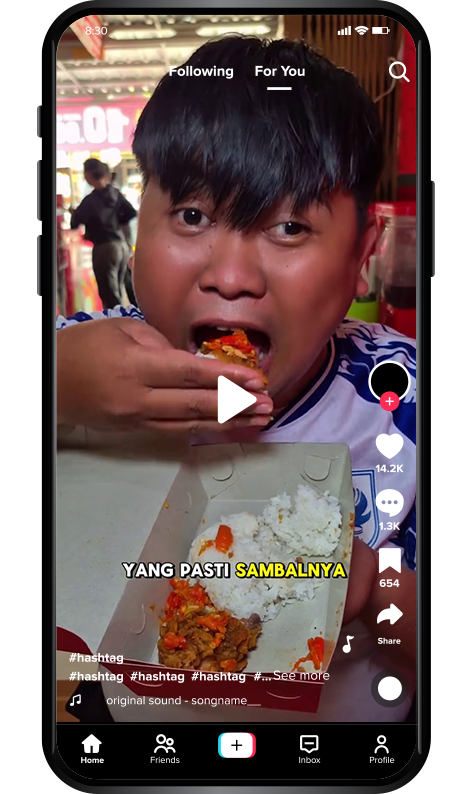472x794 pixels.
Task: Bookmark this video
Action: (389, 560)
